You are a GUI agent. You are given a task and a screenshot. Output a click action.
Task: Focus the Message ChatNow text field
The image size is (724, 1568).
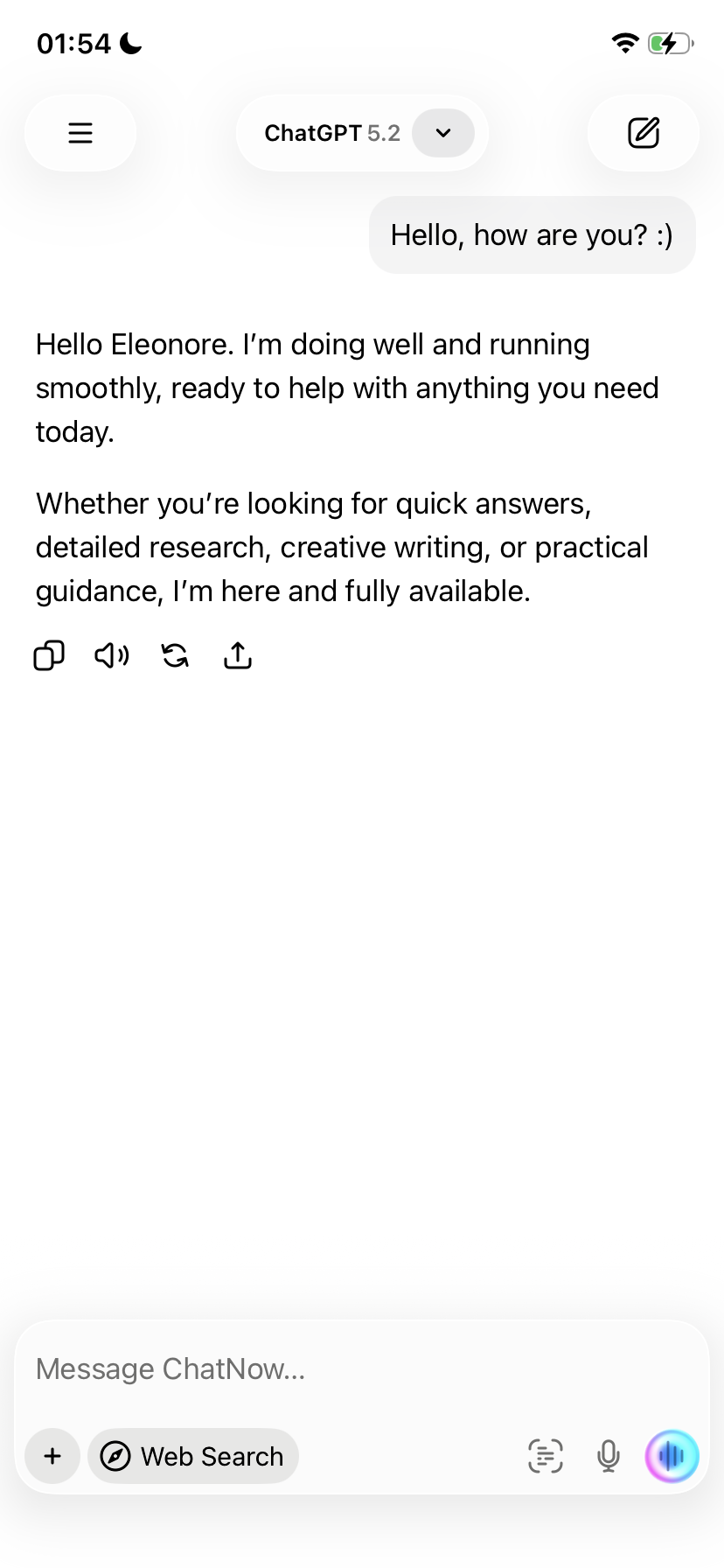click(x=350, y=1368)
